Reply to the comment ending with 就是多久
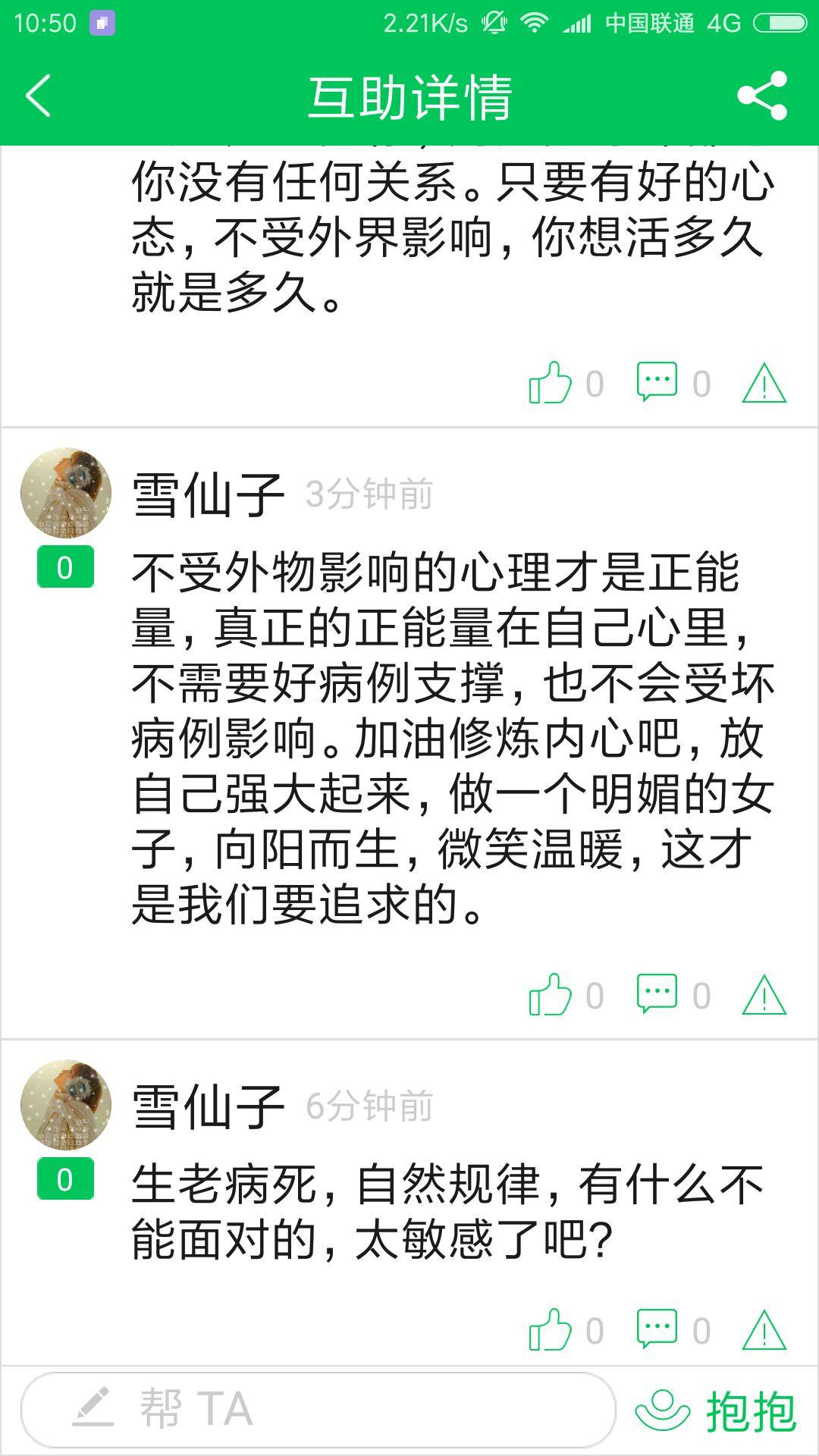This screenshot has width=819, height=1456. 657,383
